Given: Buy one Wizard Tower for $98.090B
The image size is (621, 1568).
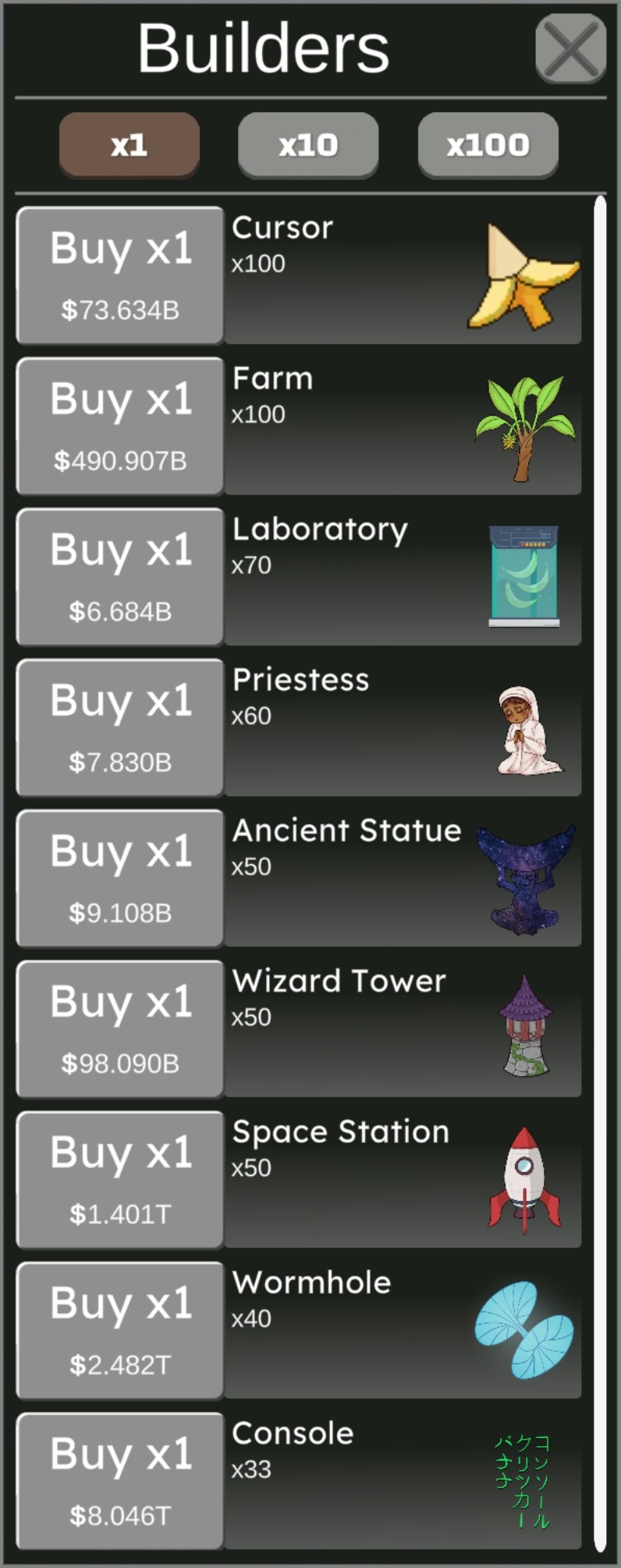Looking at the screenshot, I should click(x=120, y=1028).
